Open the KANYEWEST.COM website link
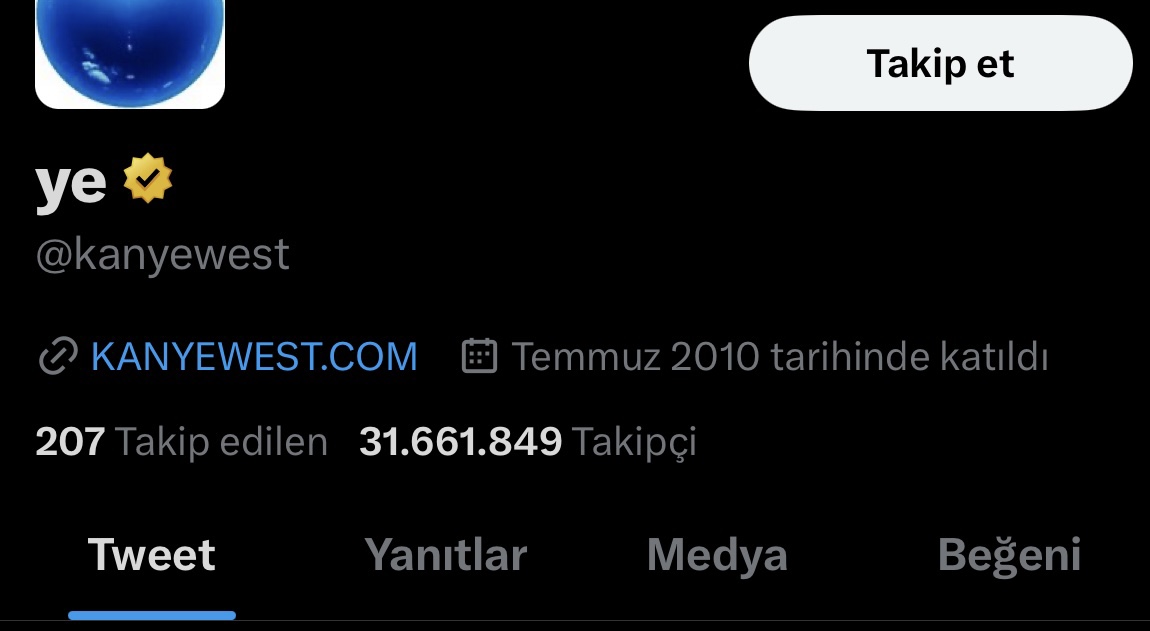This screenshot has width=1150, height=631. point(253,357)
